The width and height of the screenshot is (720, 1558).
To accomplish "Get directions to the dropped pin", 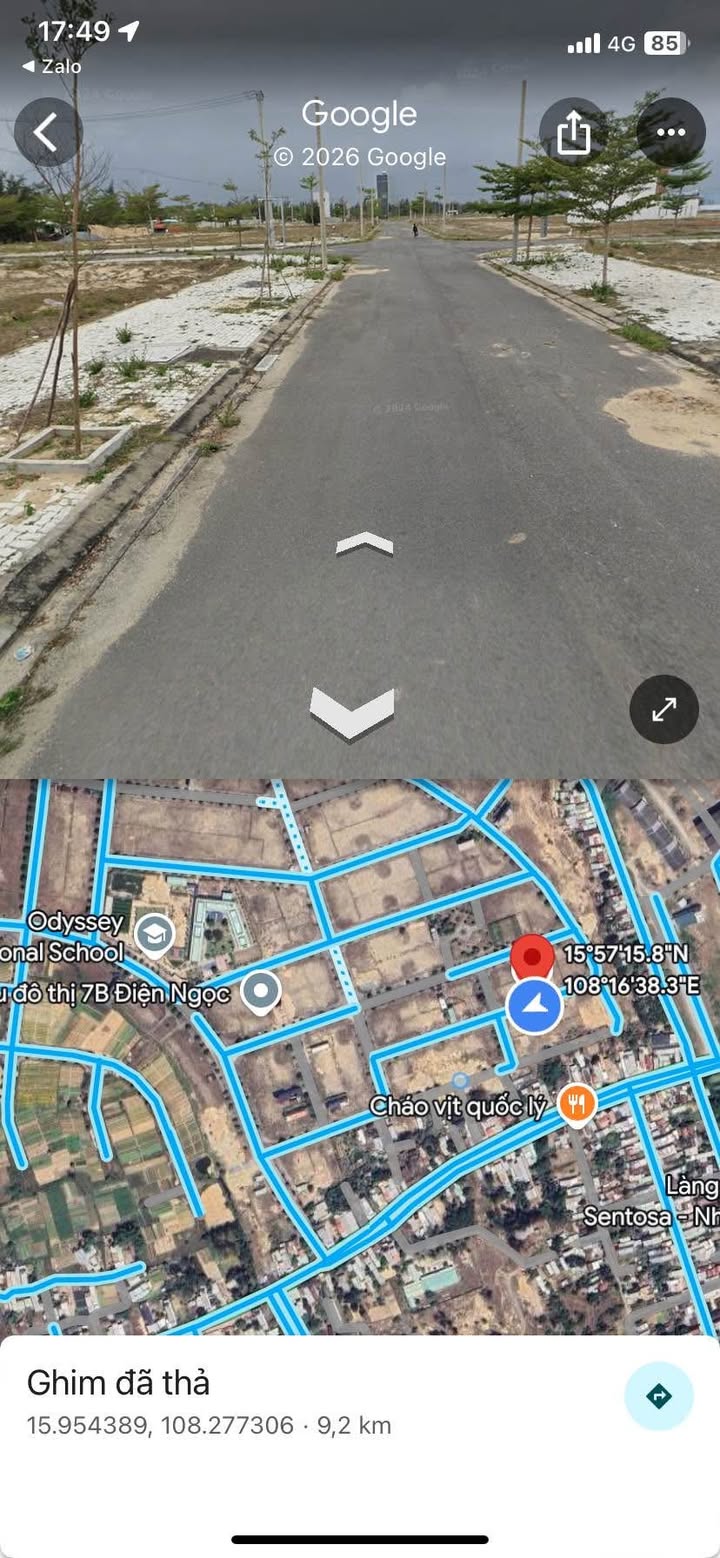I will point(658,1396).
